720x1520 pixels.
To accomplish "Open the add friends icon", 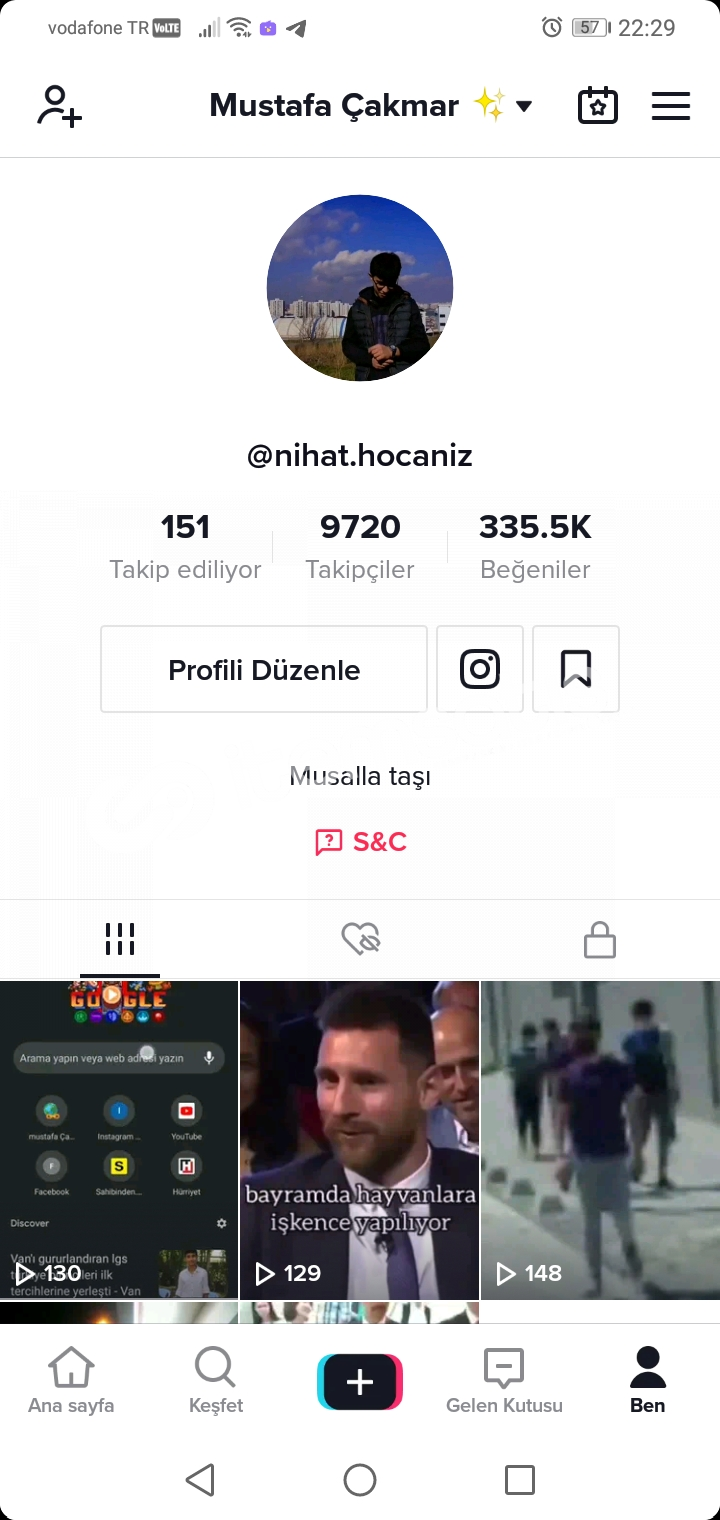I will click(59, 106).
